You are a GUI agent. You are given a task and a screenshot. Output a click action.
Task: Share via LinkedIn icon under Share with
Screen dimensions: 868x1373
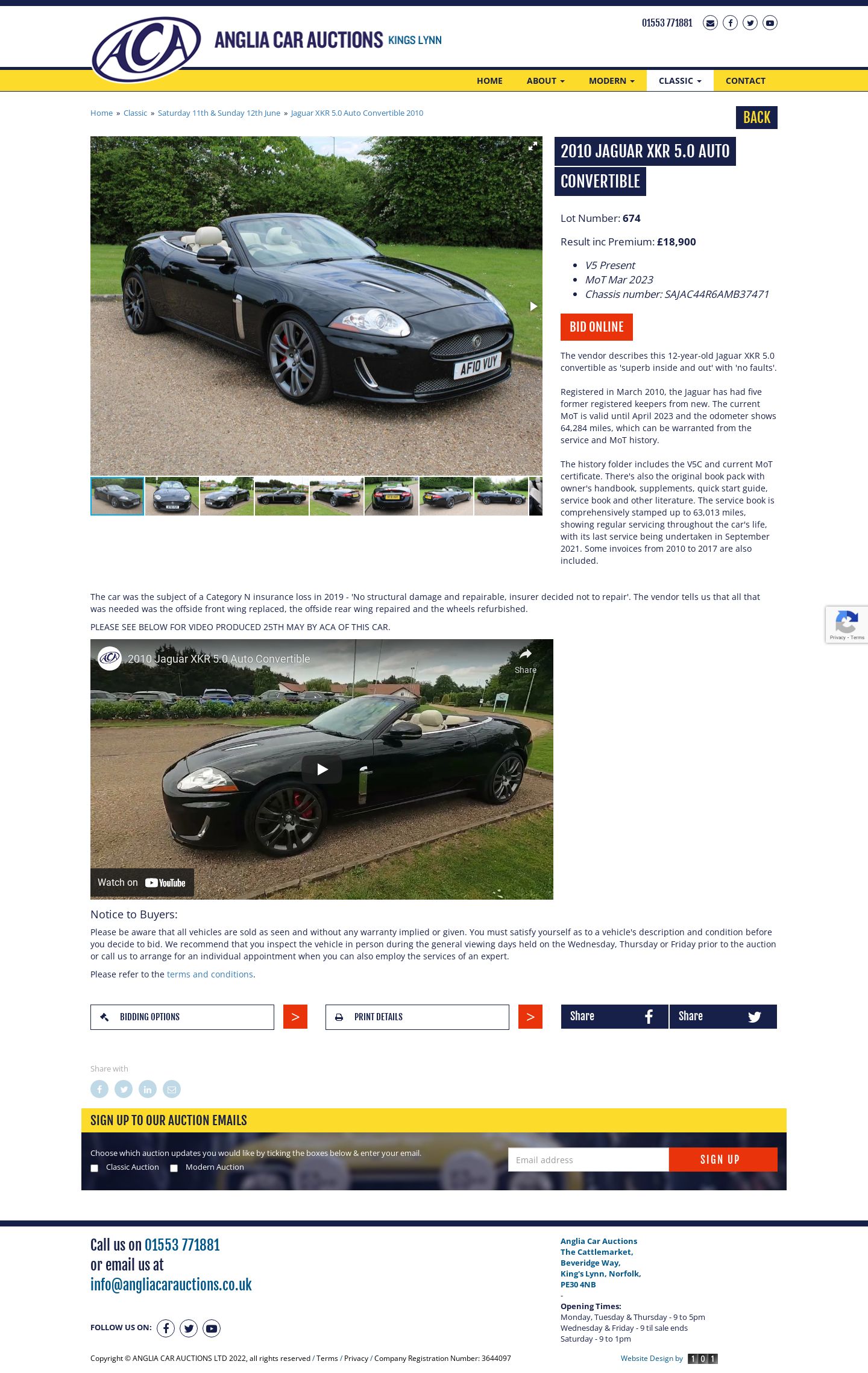click(x=148, y=1089)
